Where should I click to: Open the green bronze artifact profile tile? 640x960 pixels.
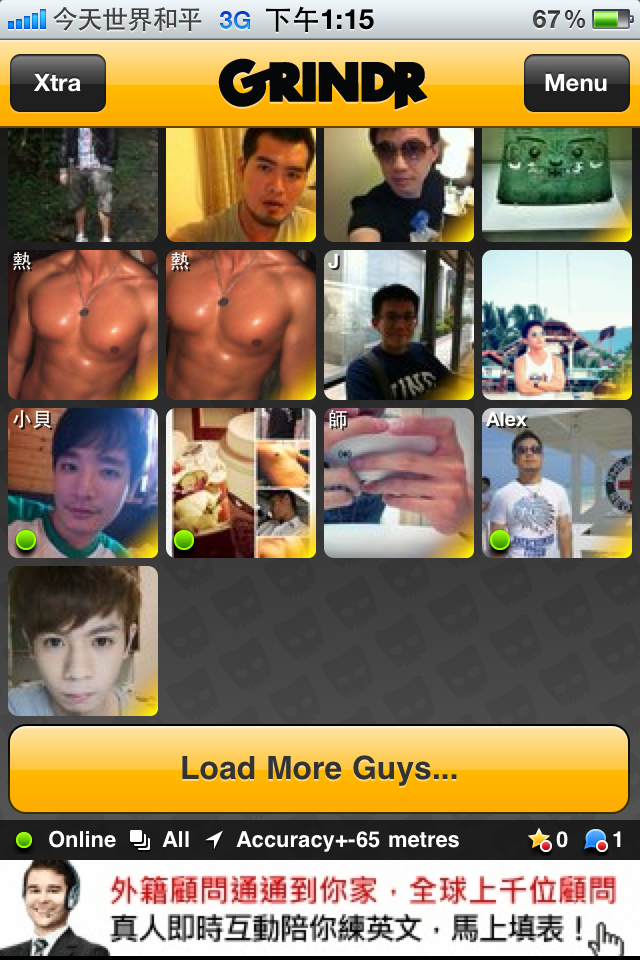[557, 184]
